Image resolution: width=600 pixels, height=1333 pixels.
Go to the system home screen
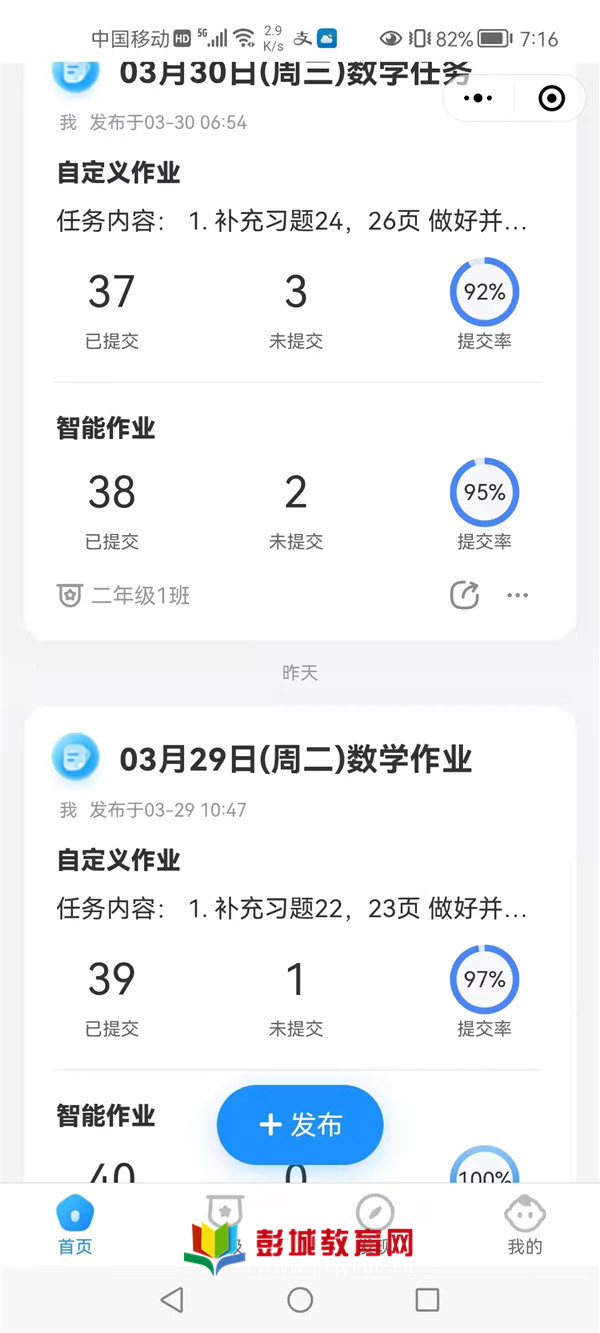(300, 1299)
